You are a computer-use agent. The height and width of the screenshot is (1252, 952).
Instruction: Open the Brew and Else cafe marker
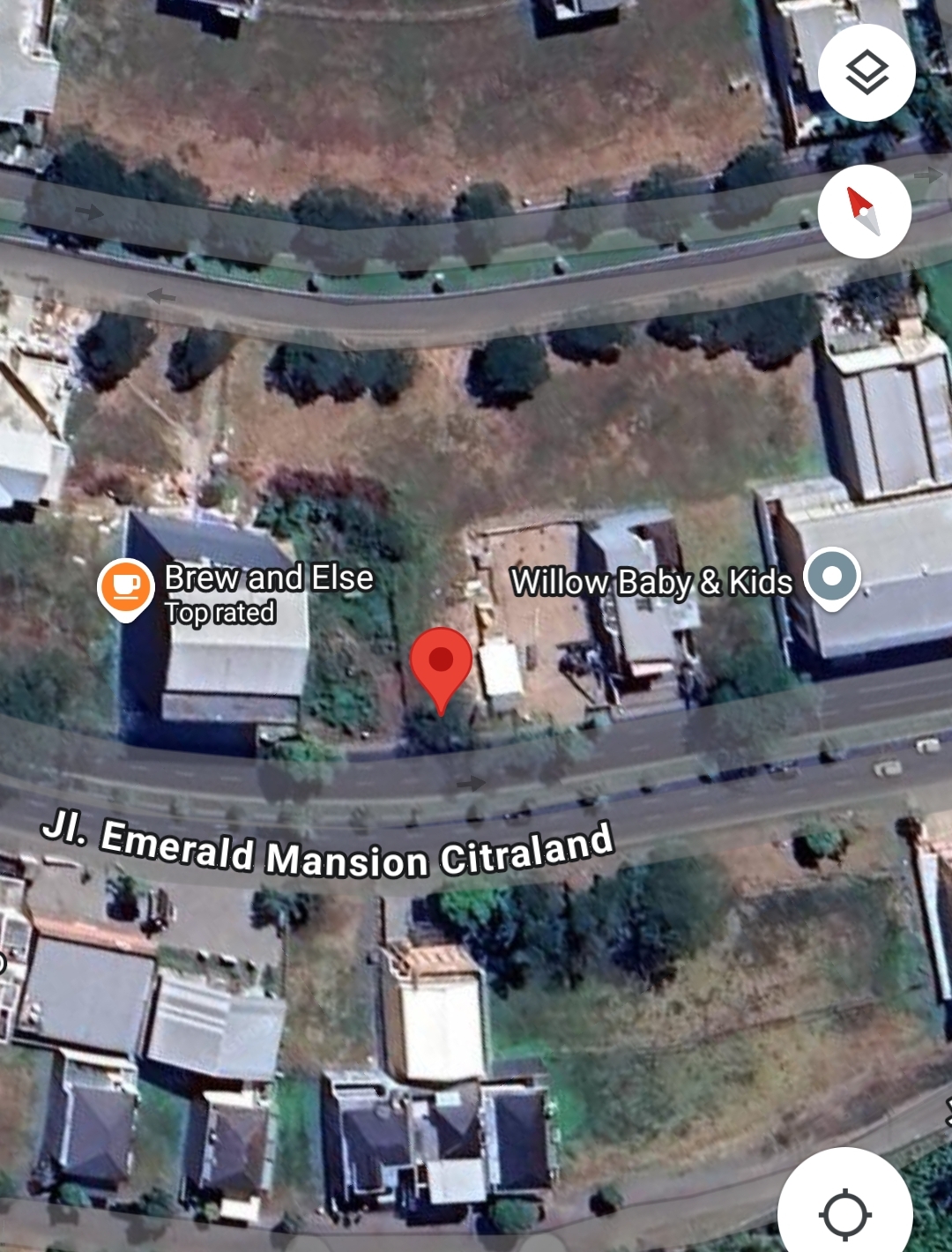pos(126,586)
